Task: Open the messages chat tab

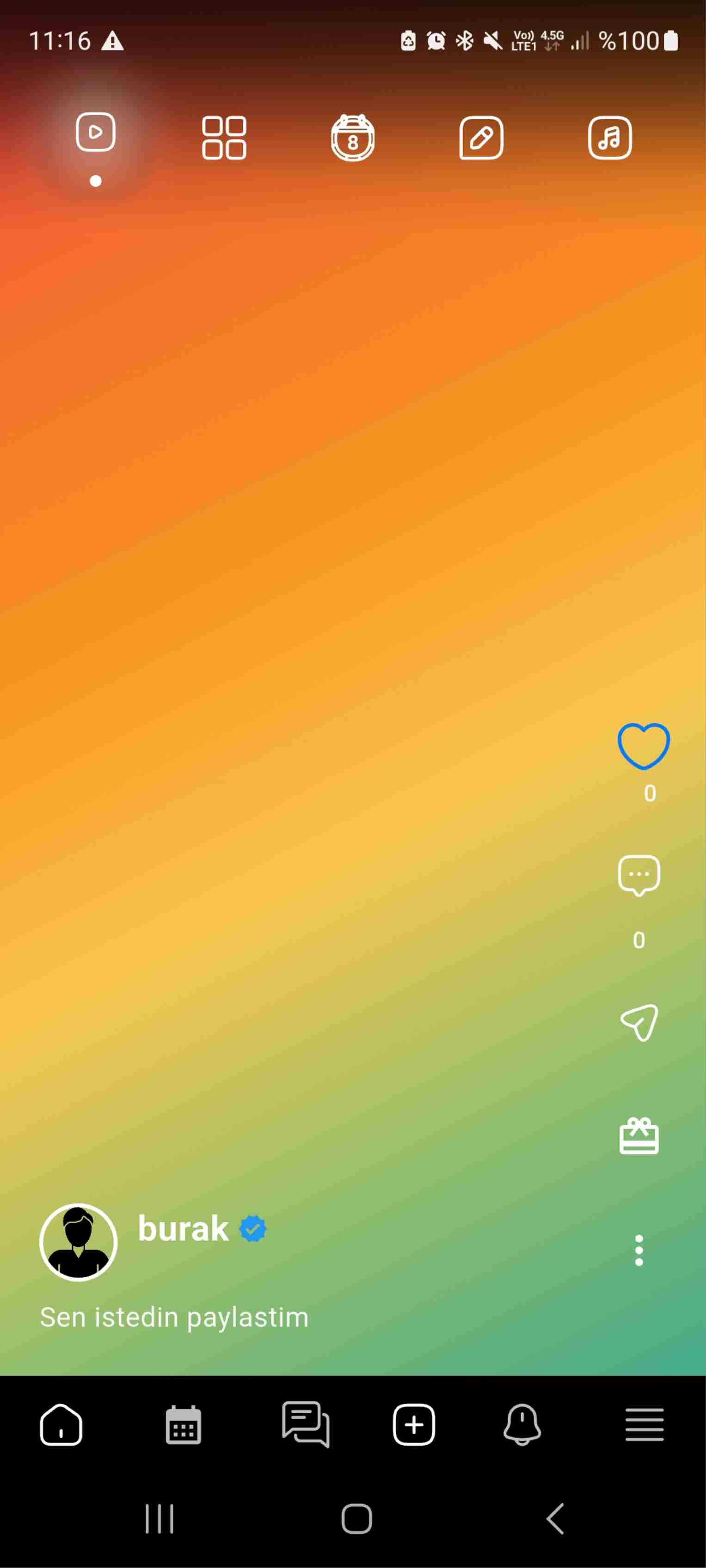Action: (x=306, y=1425)
